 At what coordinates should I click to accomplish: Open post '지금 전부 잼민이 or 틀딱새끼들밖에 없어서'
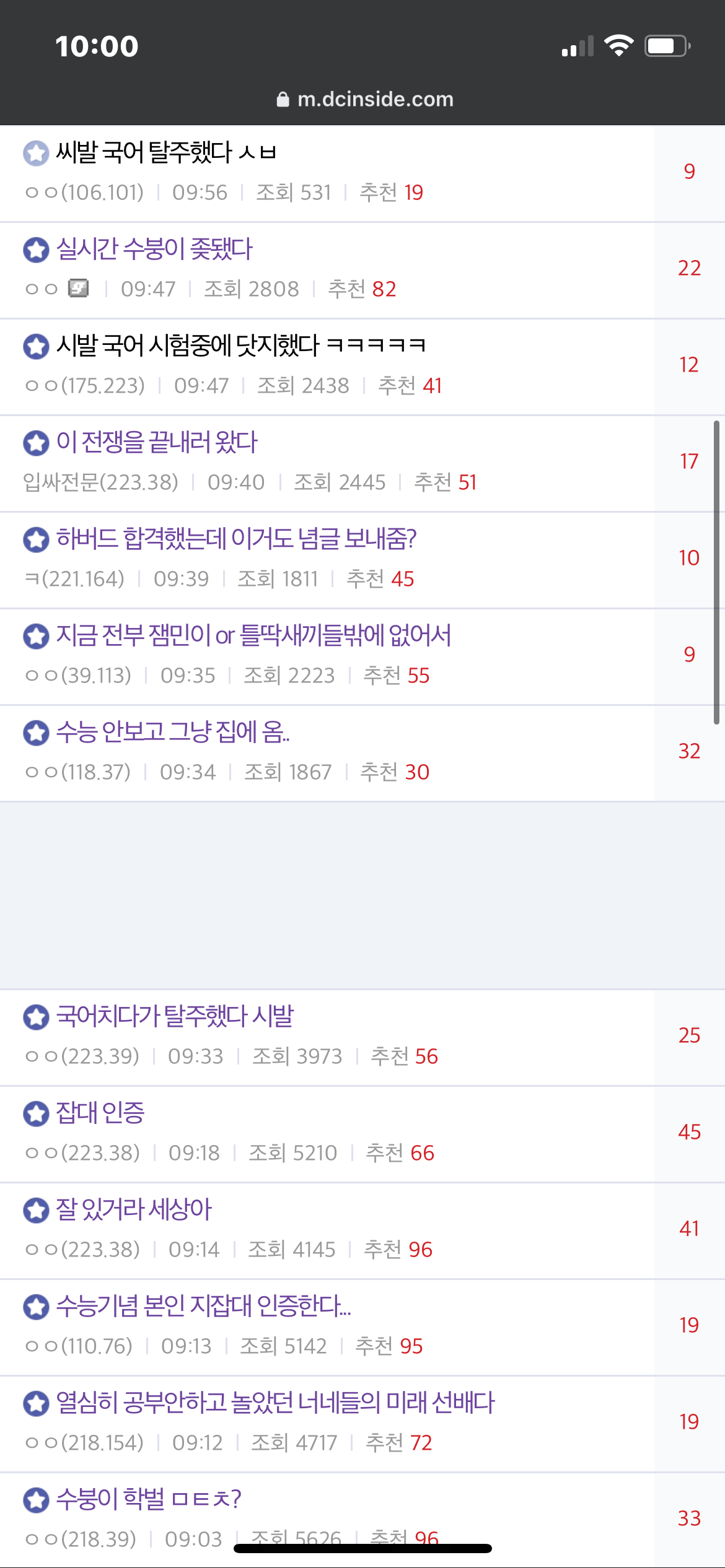tap(253, 635)
